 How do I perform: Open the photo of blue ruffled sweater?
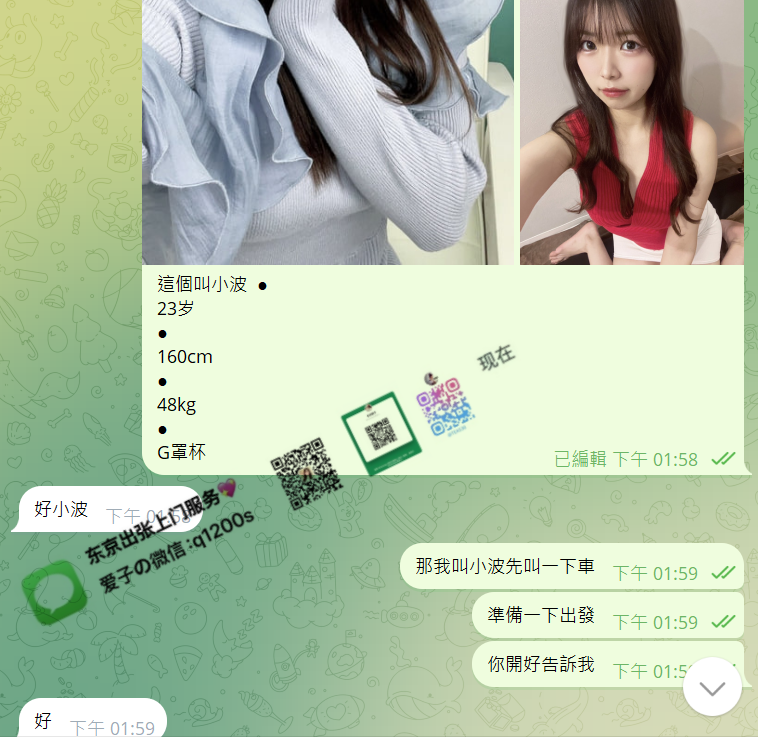click(327, 130)
